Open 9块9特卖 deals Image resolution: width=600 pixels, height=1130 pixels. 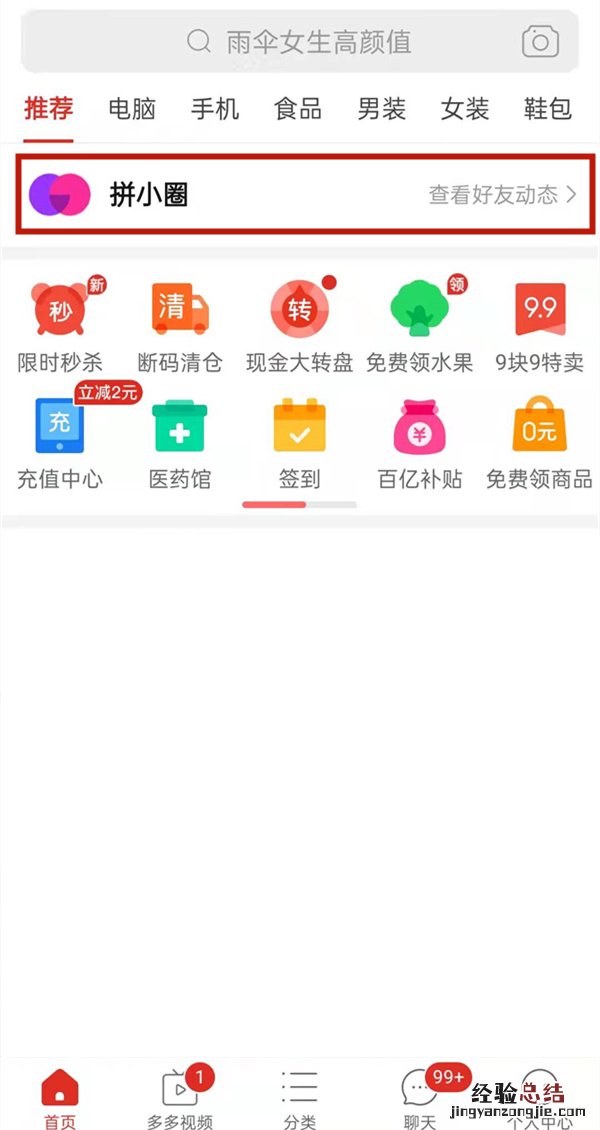pos(539,325)
